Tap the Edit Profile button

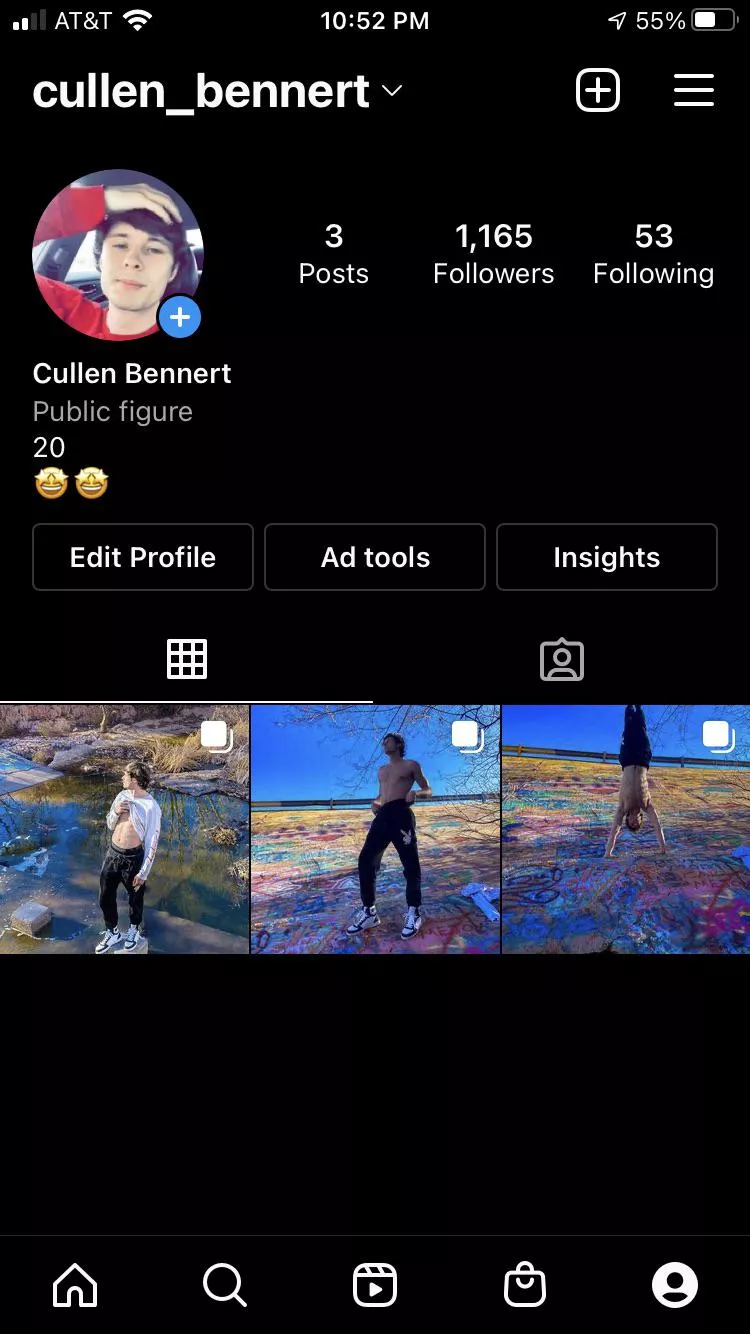click(143, 557)
